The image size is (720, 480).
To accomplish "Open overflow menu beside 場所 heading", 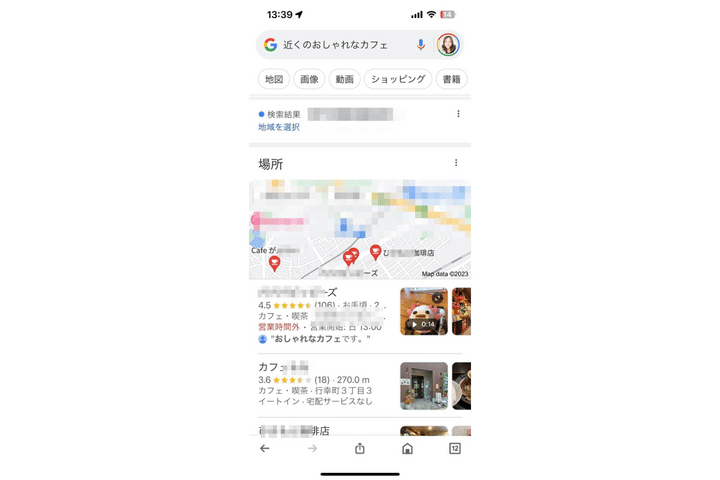I will 456,163.
